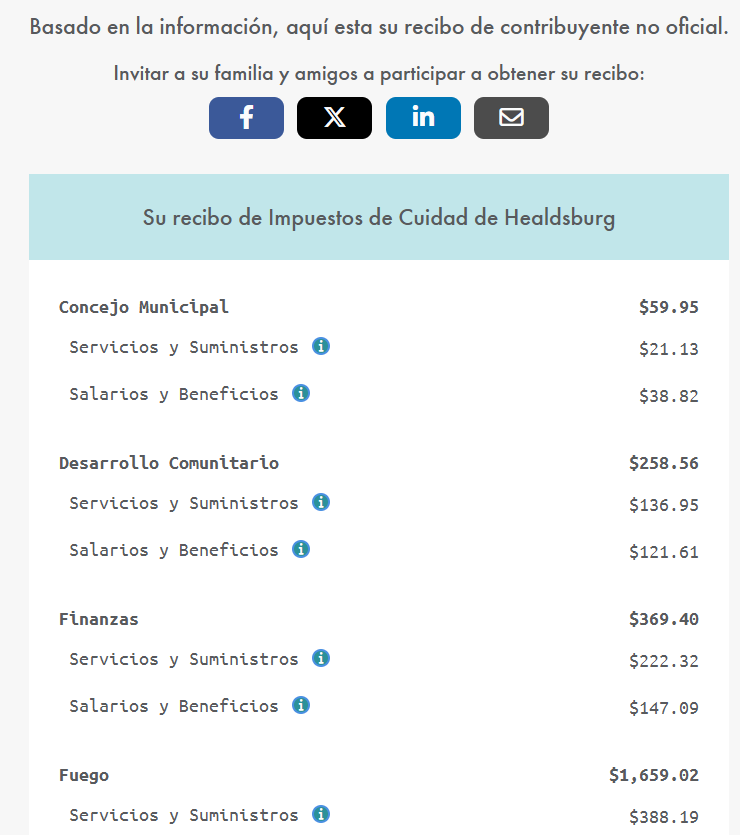
Task: View info for Fuego Servicios y Suministros
Action: tap(320, 814)
